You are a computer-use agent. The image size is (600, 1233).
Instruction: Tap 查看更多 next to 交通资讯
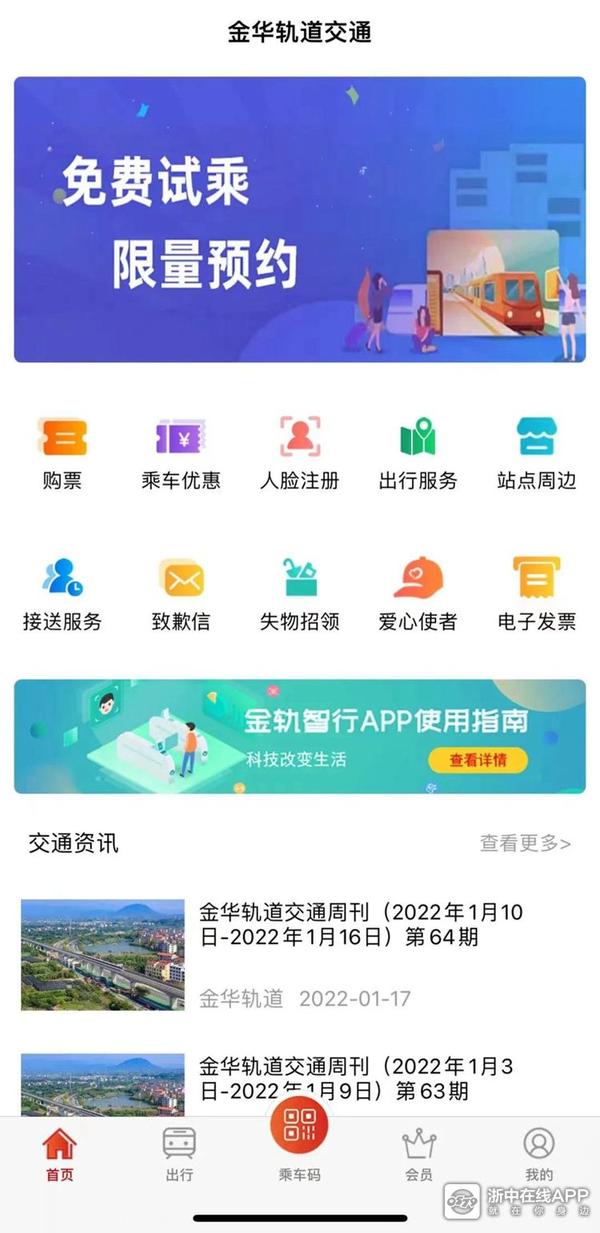tap(525, 843)
